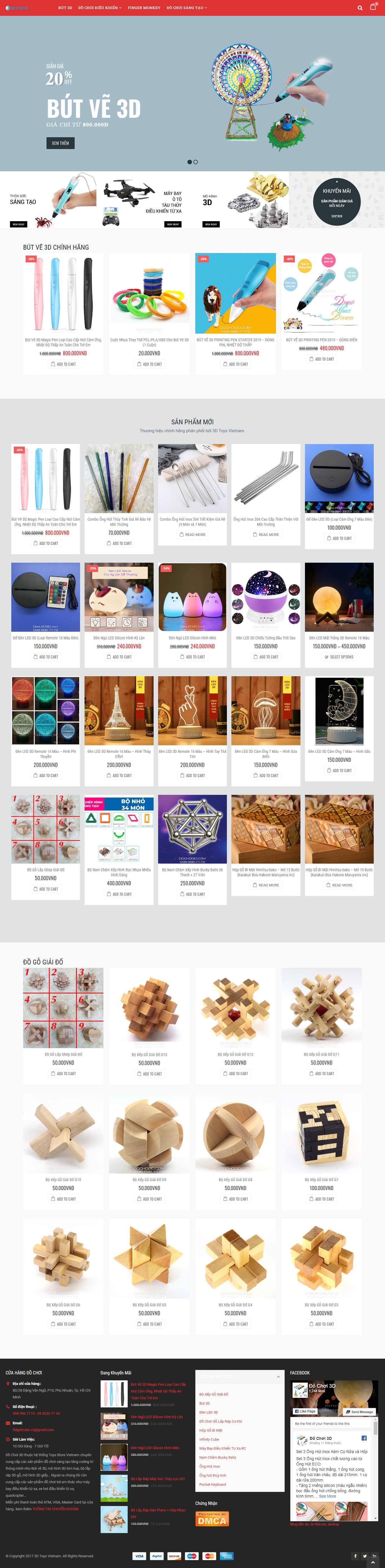Screen dimensions: 385x1568
Task: Add Bộ Xếp Gỗ Giải Đố G7 to cart
Action: [x=321, y=1199]
